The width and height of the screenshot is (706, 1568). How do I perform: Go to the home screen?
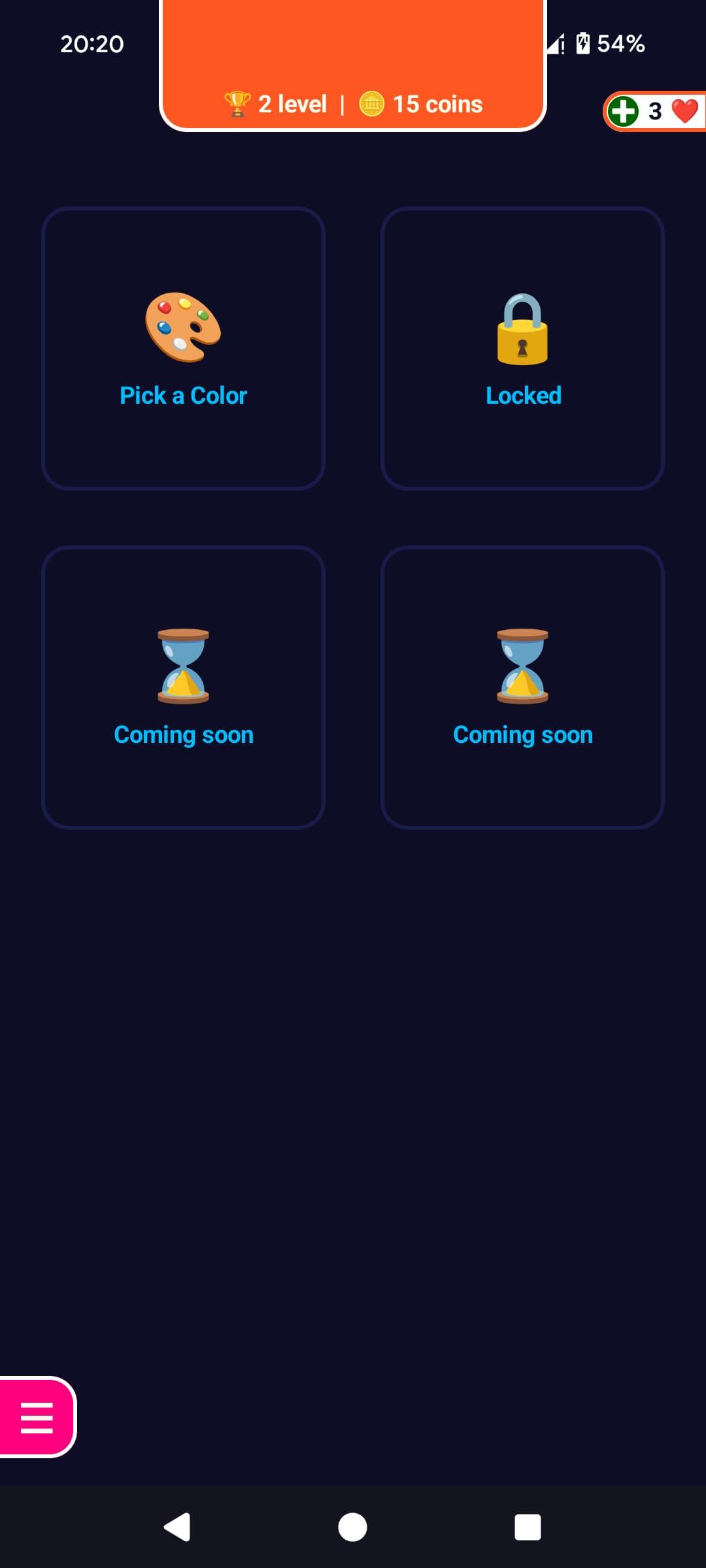pos(352,1527)
